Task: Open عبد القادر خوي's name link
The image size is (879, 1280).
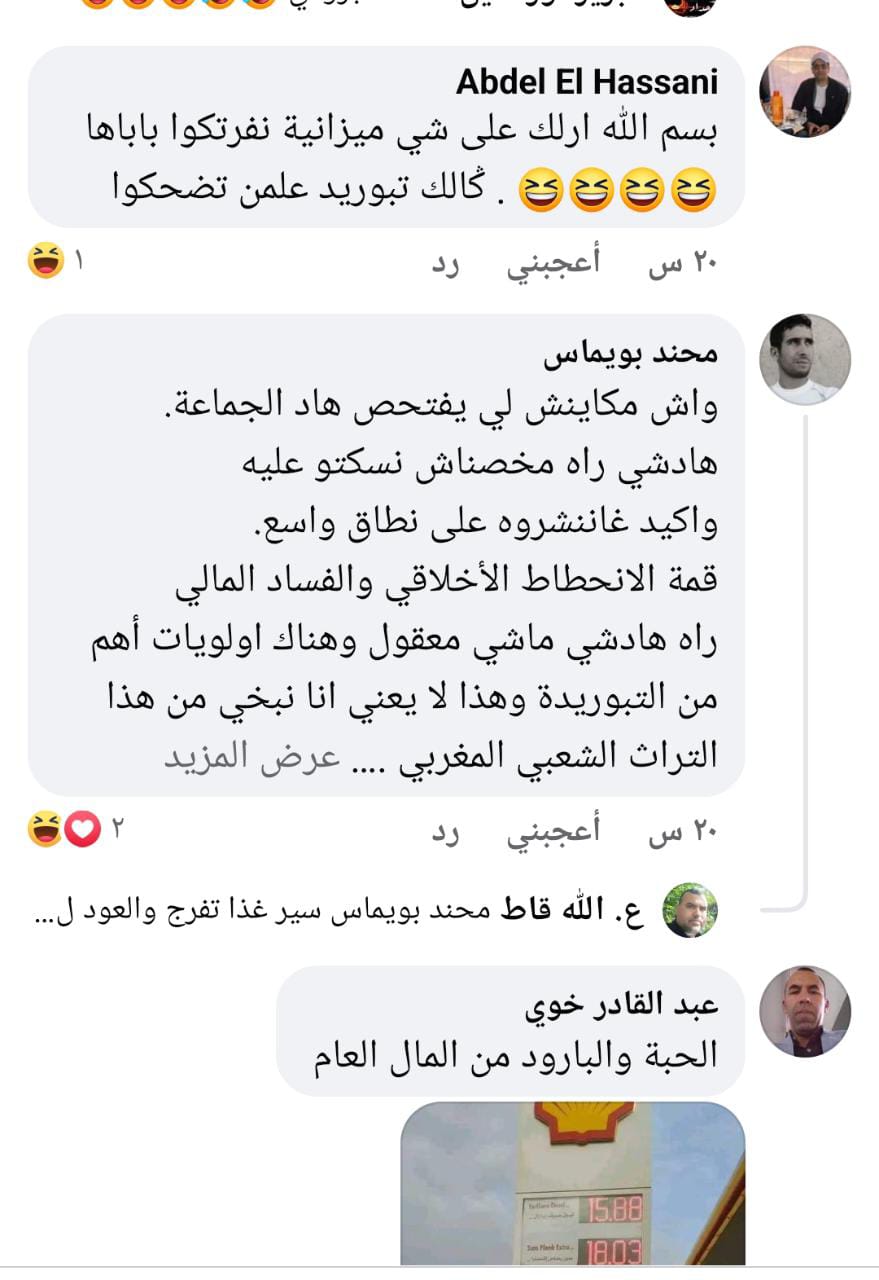Action: coord(621,1004)
